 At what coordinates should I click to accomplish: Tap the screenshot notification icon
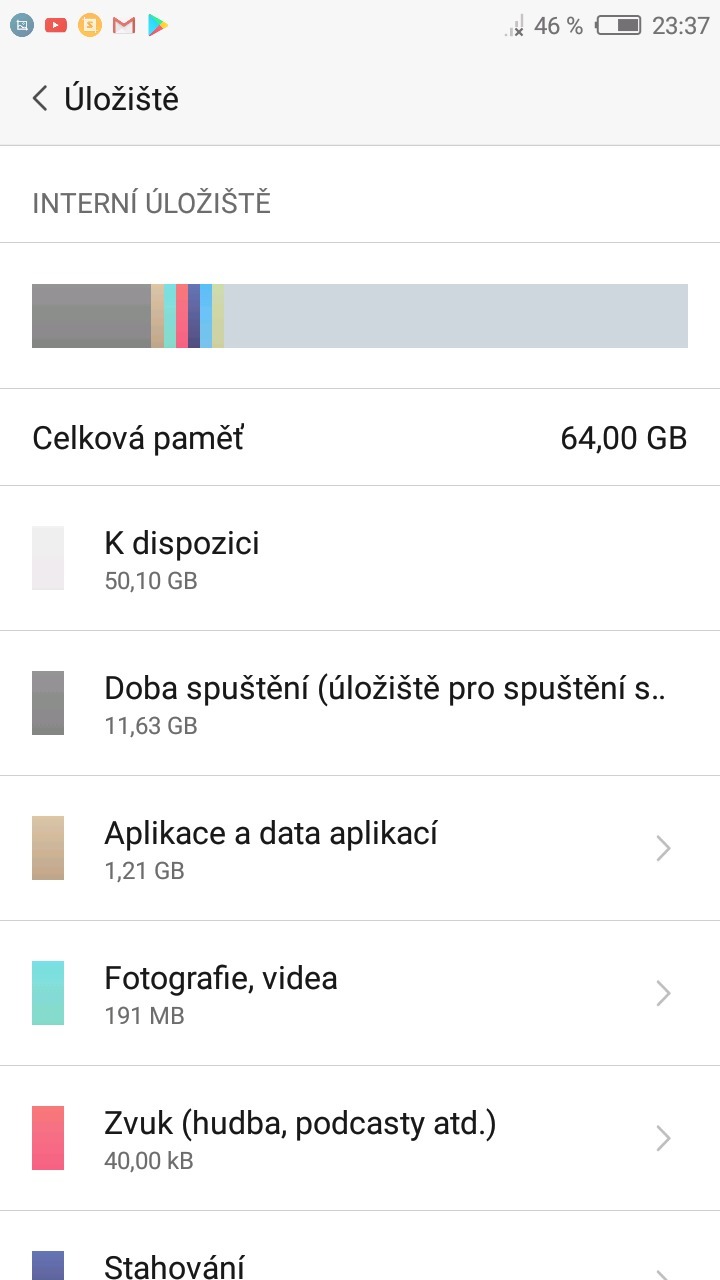tap(24, 25)
